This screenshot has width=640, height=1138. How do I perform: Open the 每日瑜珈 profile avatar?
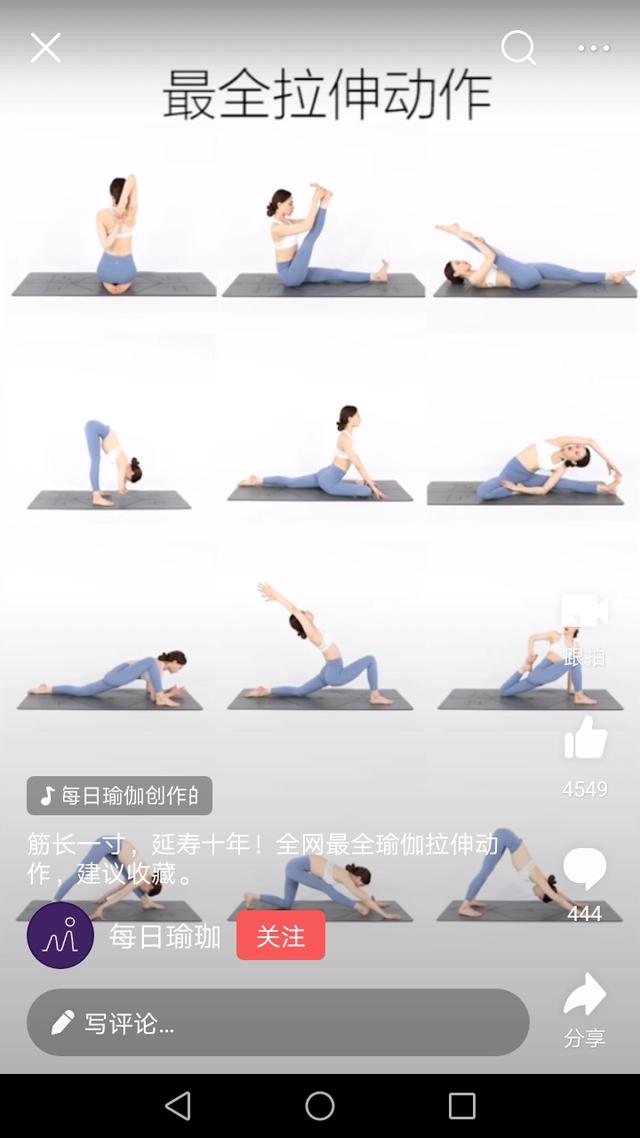coord(60,935)
